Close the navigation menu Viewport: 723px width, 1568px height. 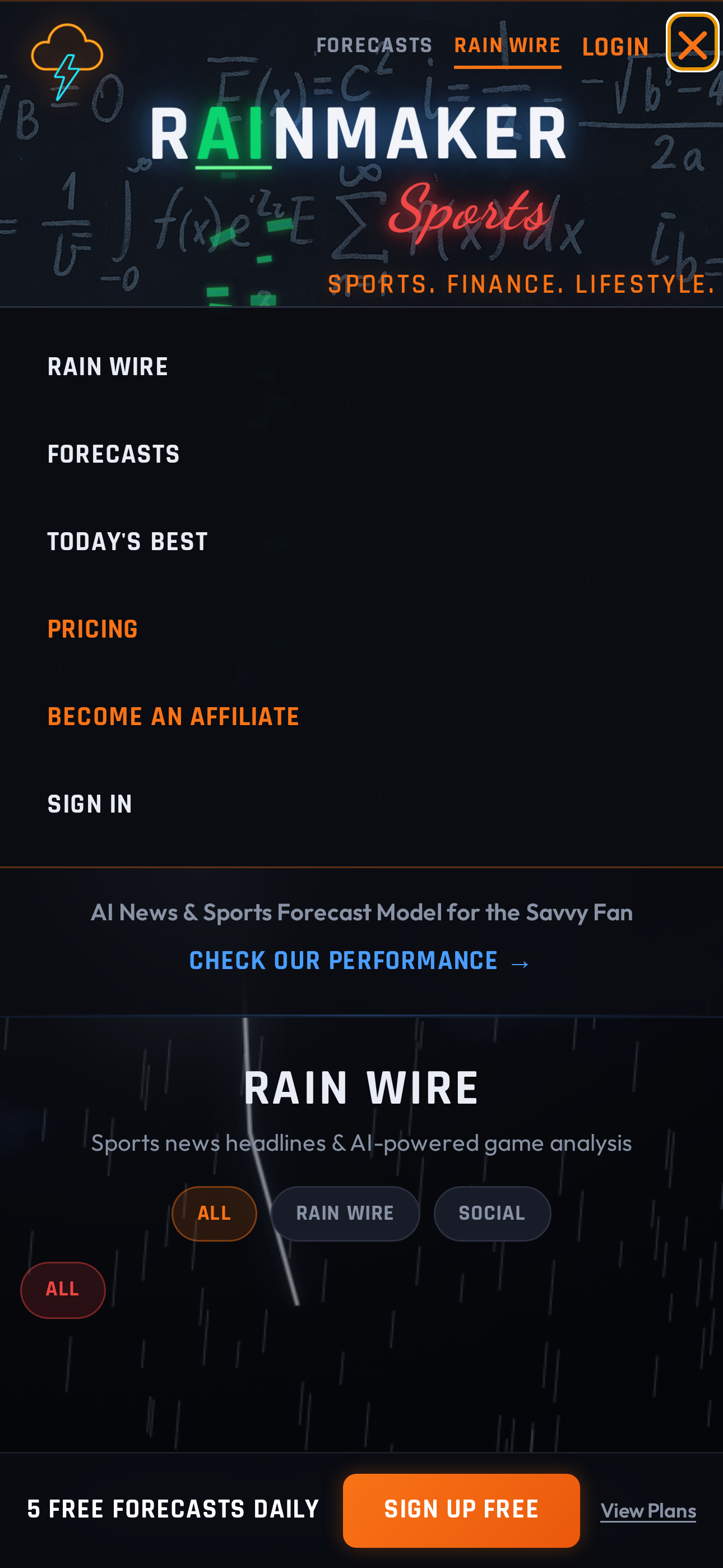tap(692, 43)
